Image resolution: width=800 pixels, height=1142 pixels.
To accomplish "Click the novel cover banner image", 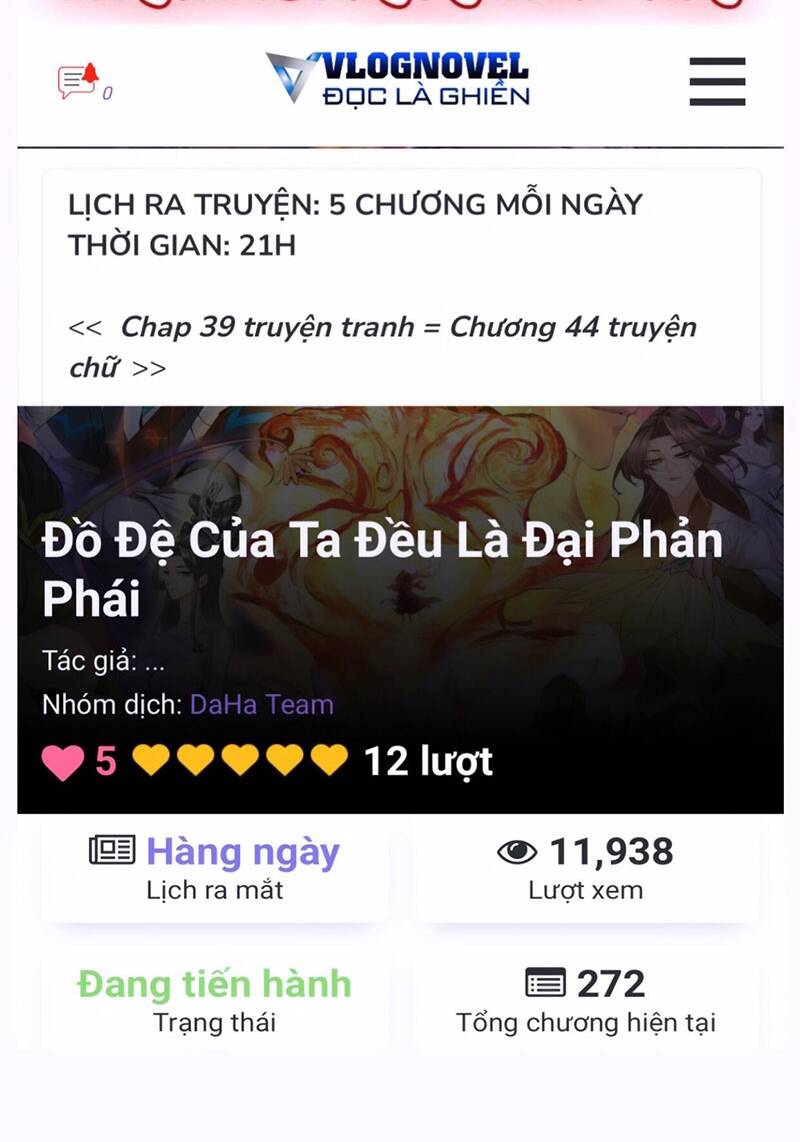I will (400, 460).
